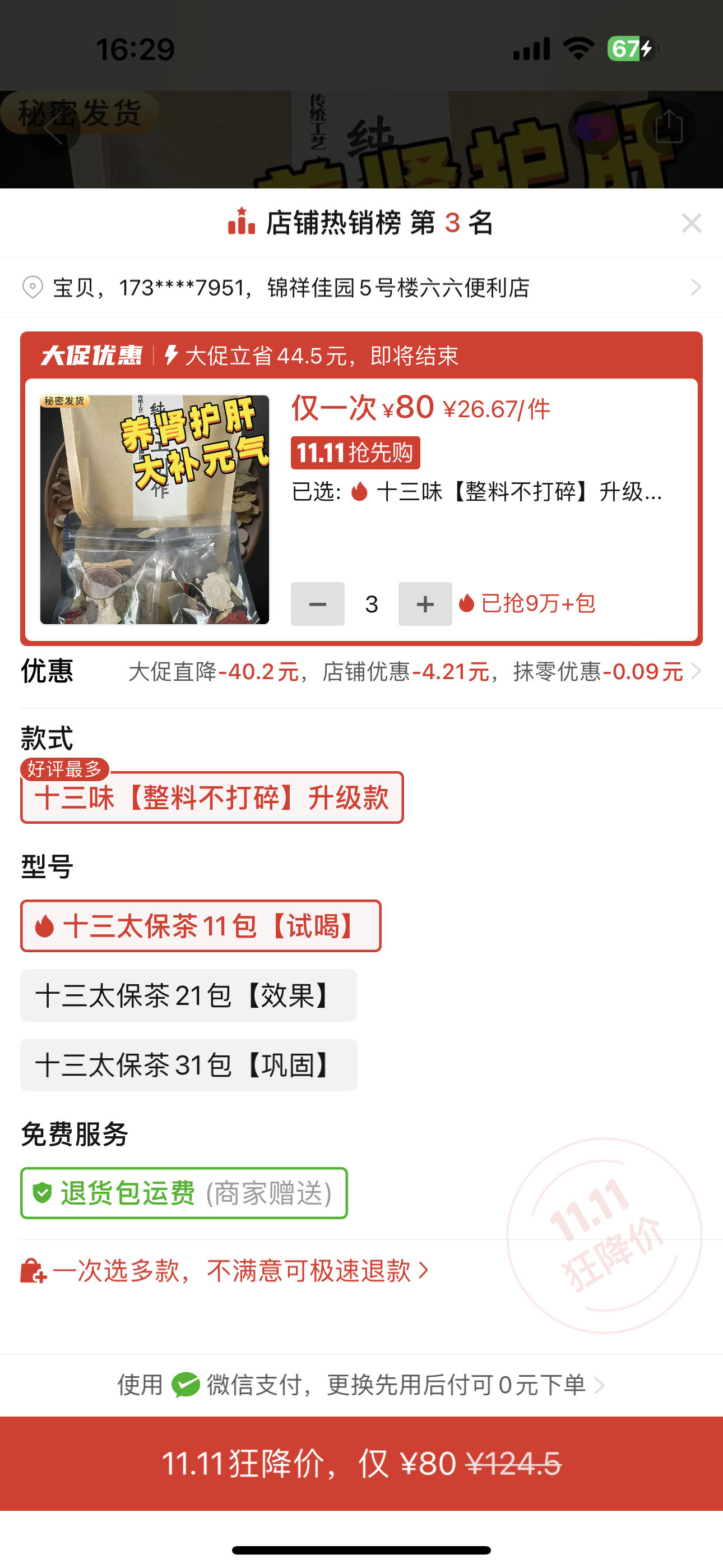Image resolution: width=723 pixels, height=1568 pixels.
Task: Tap the green WeChat Pay icon
Action: click(186, 1386)
